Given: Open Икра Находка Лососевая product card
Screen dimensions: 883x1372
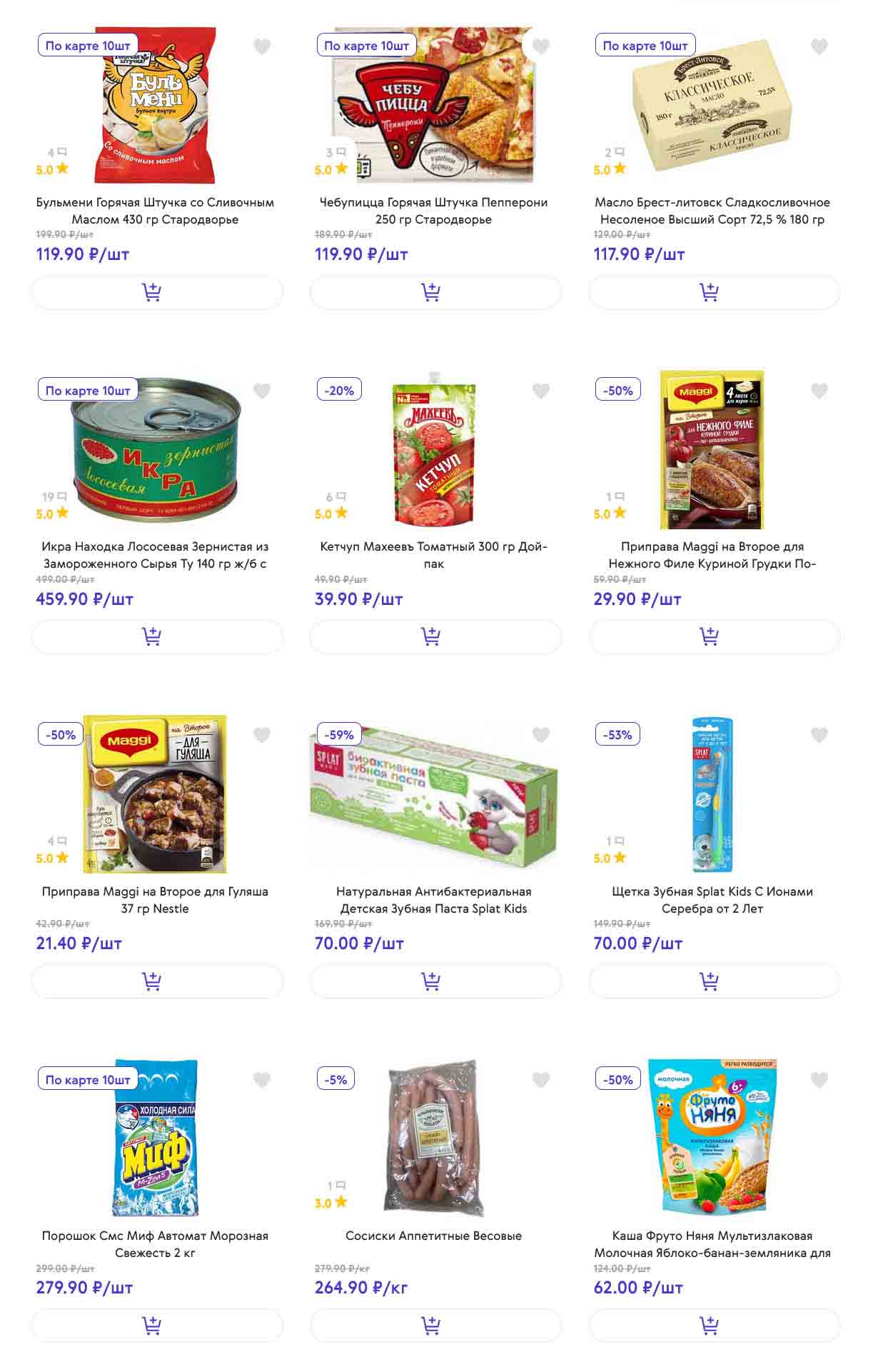Looking at the screenshot, I should click(155, 555).
